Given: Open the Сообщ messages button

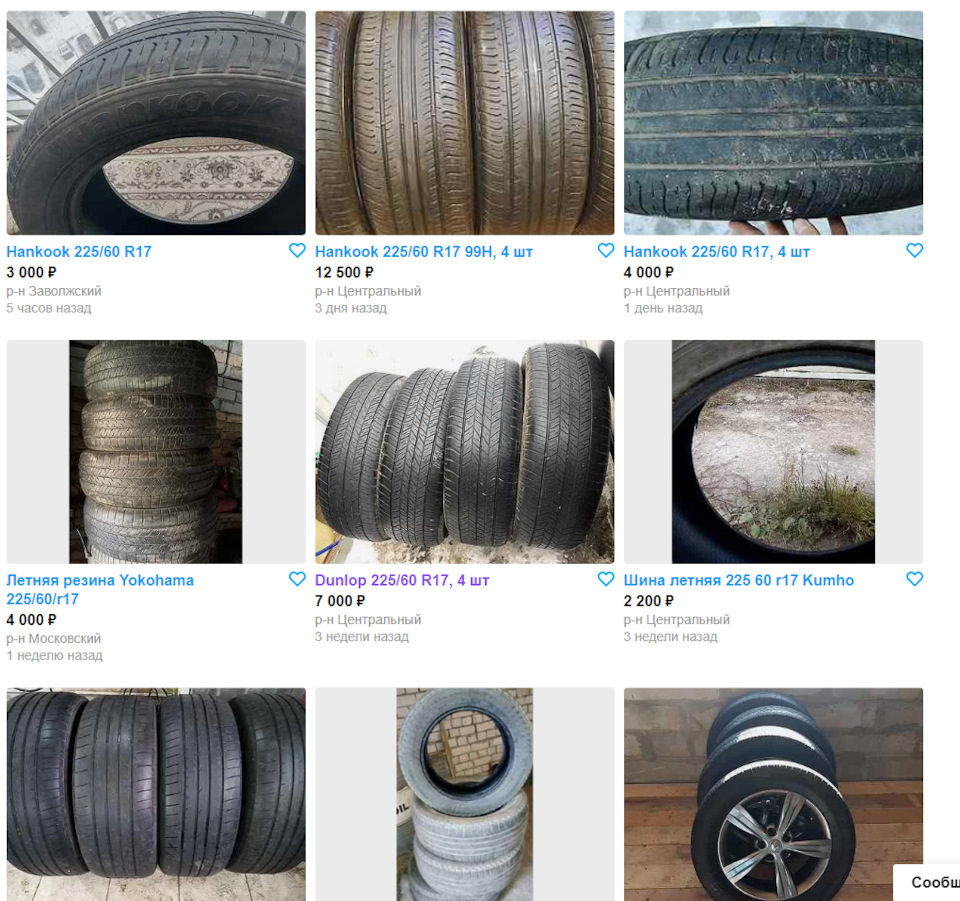Looking at the screenshot, I should point(930,883).
